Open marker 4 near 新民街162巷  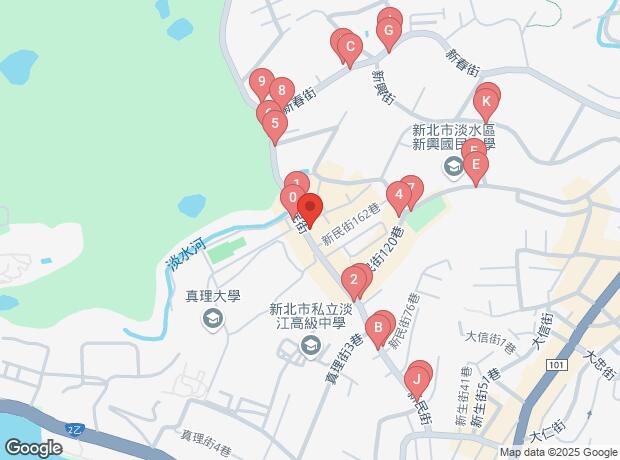[399, 194]
